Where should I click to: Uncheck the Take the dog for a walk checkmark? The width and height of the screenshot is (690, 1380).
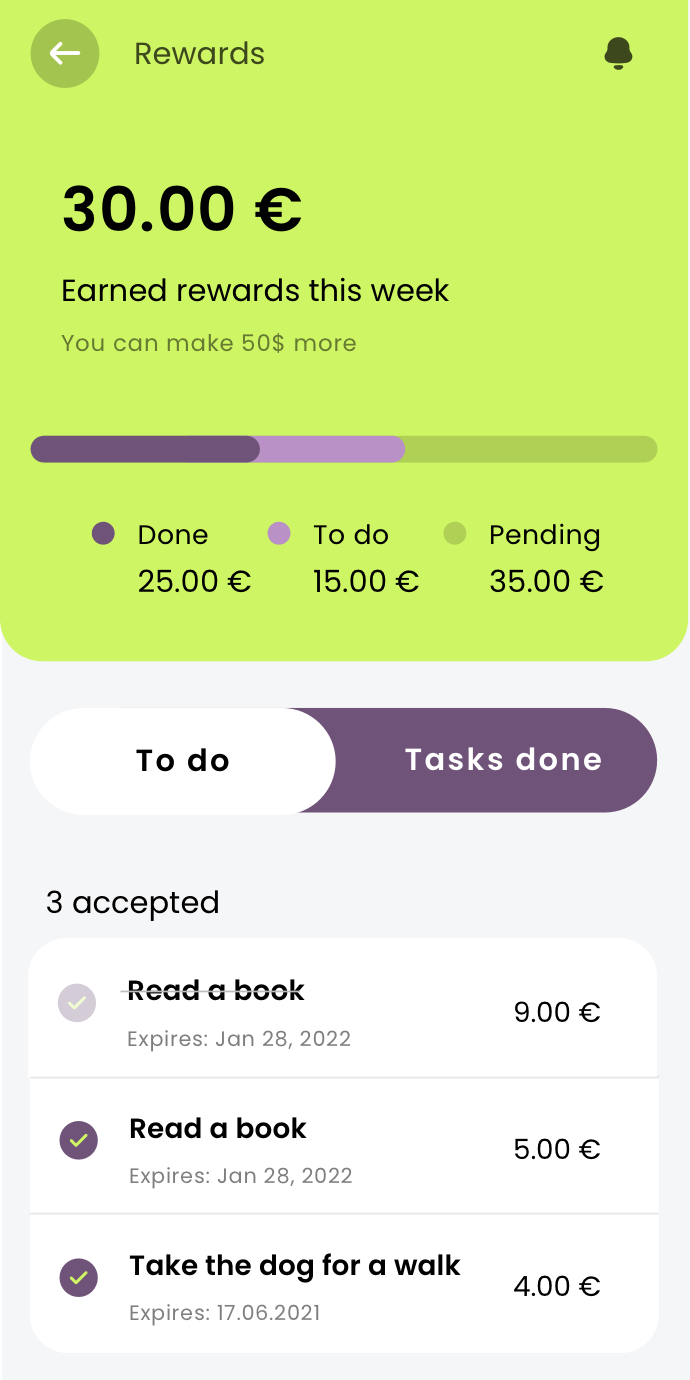click(79, 1277)
